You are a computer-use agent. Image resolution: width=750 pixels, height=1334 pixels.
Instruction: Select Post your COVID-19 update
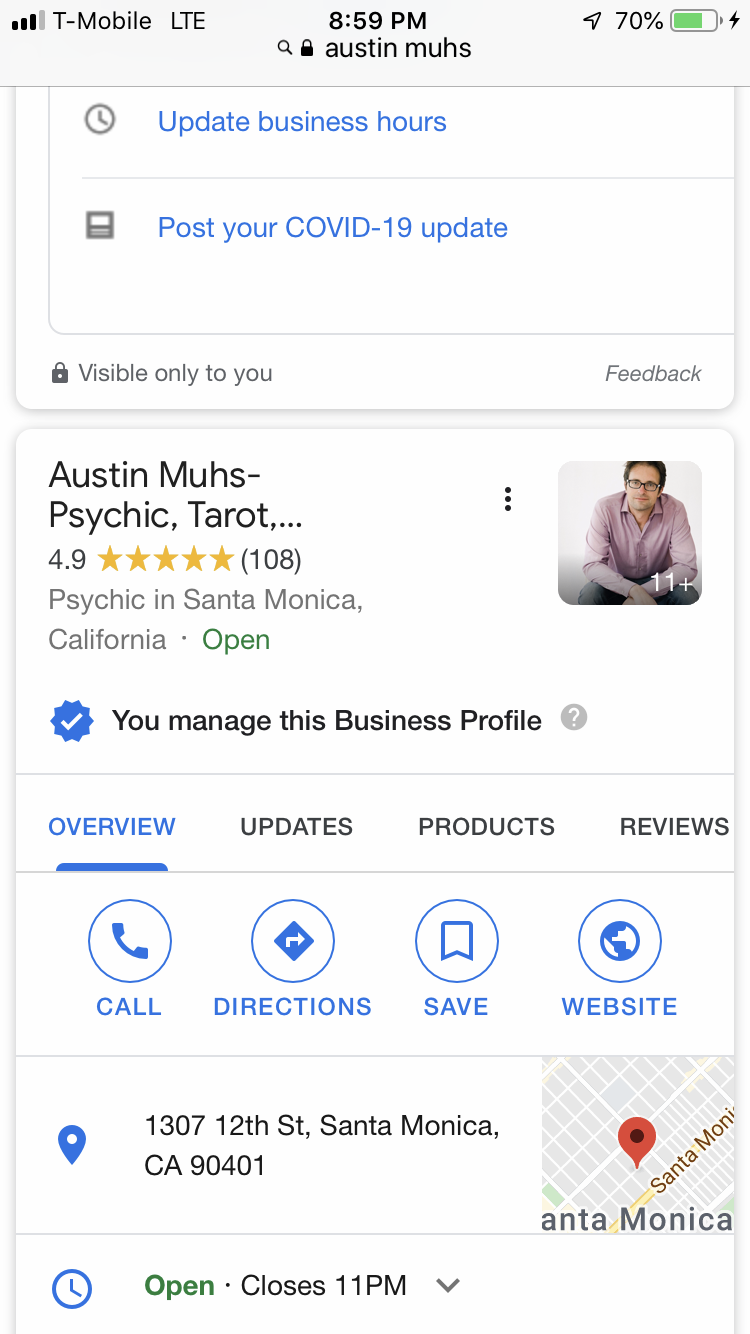[x=333, y=228]
